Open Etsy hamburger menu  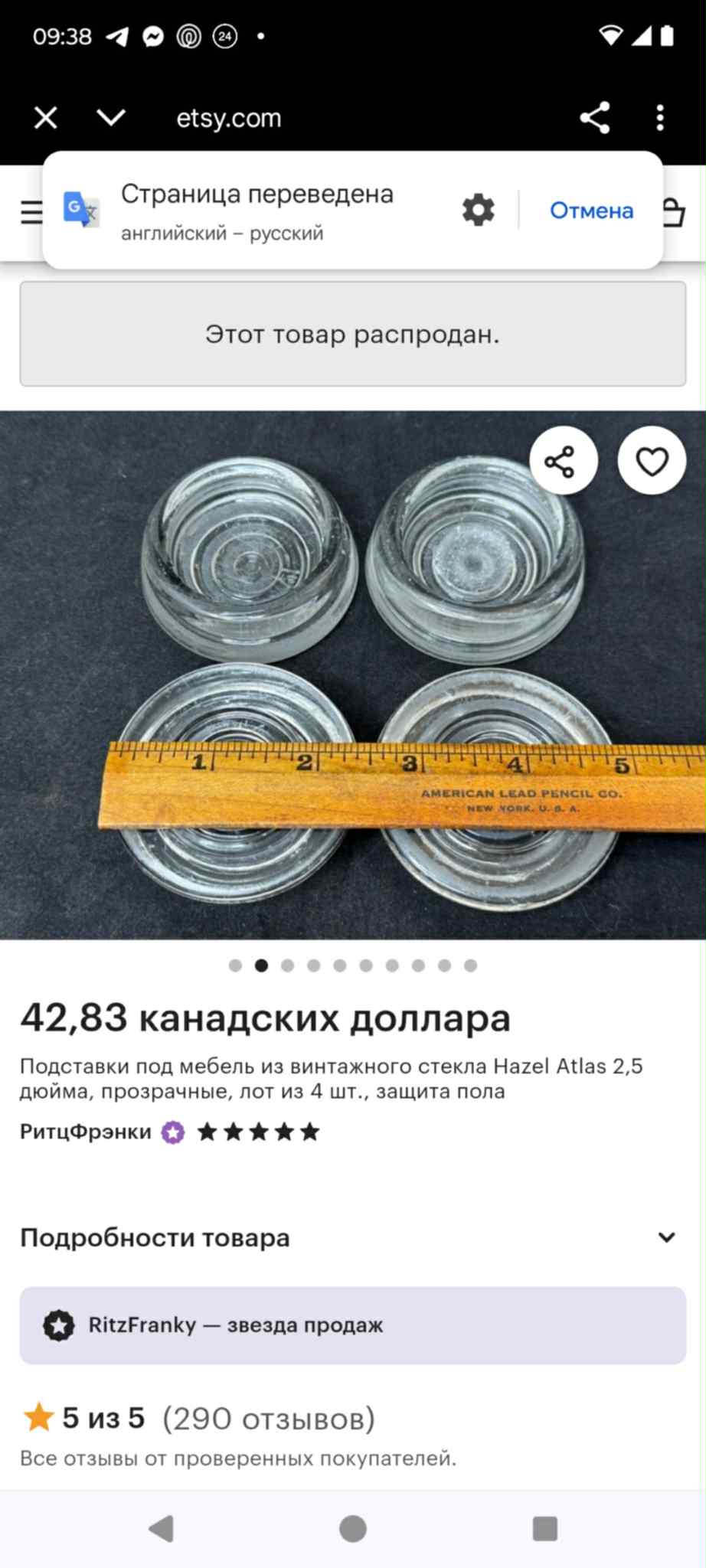[31, 212]
